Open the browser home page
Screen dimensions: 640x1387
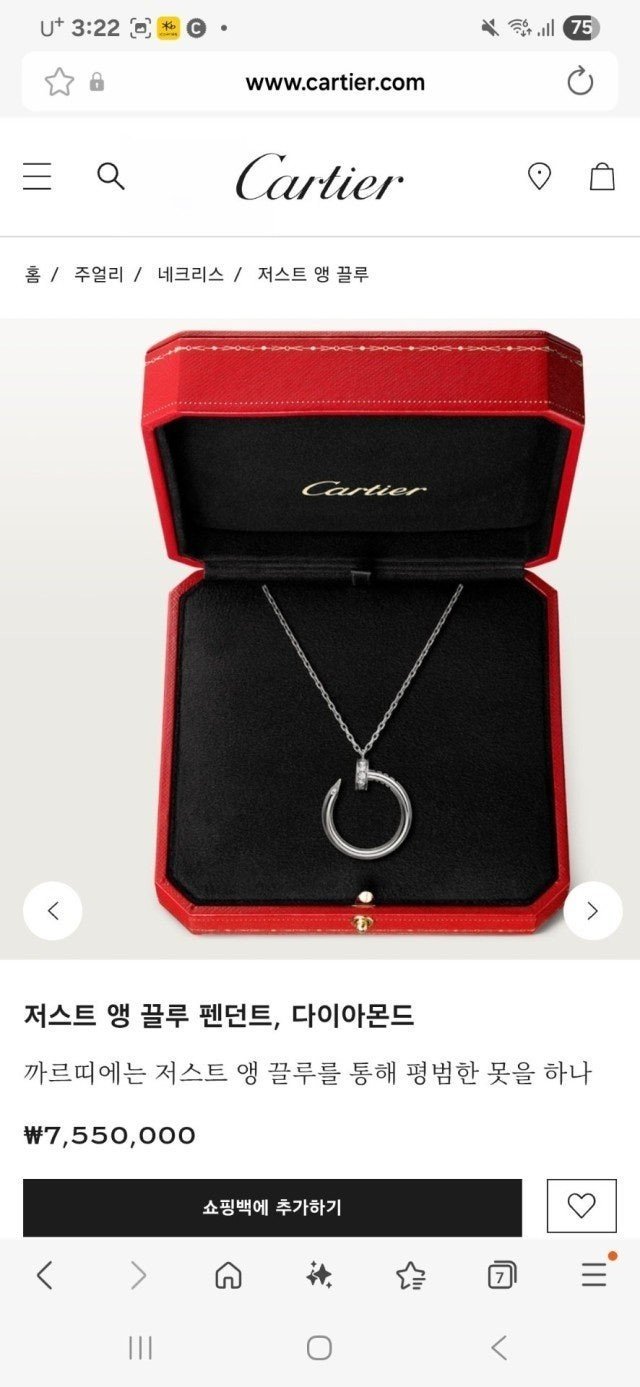click(x=228, y=1274)
